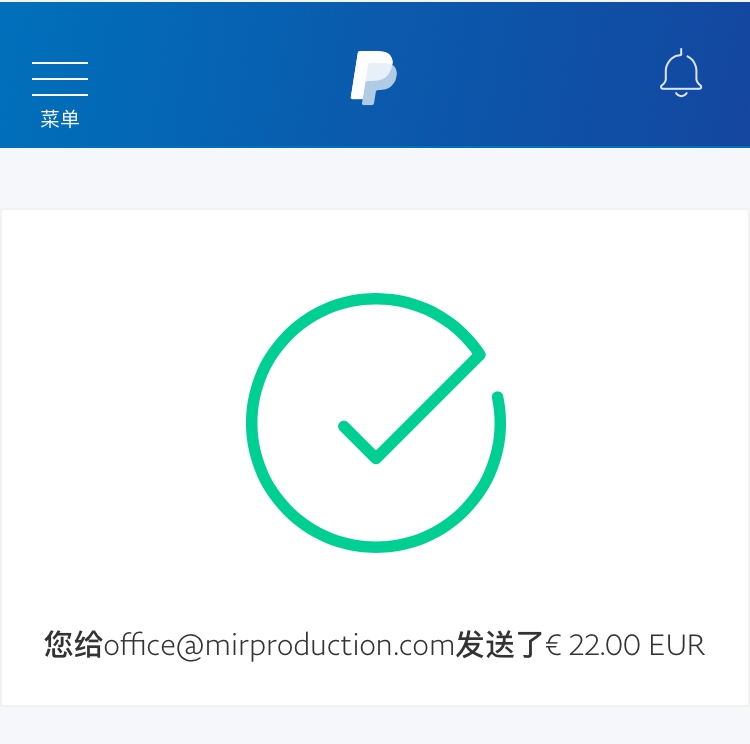This screenshot has width=750, height=744.
Task: Open the notifications bell
Action: pyautogui.click(x=681, y=74)
